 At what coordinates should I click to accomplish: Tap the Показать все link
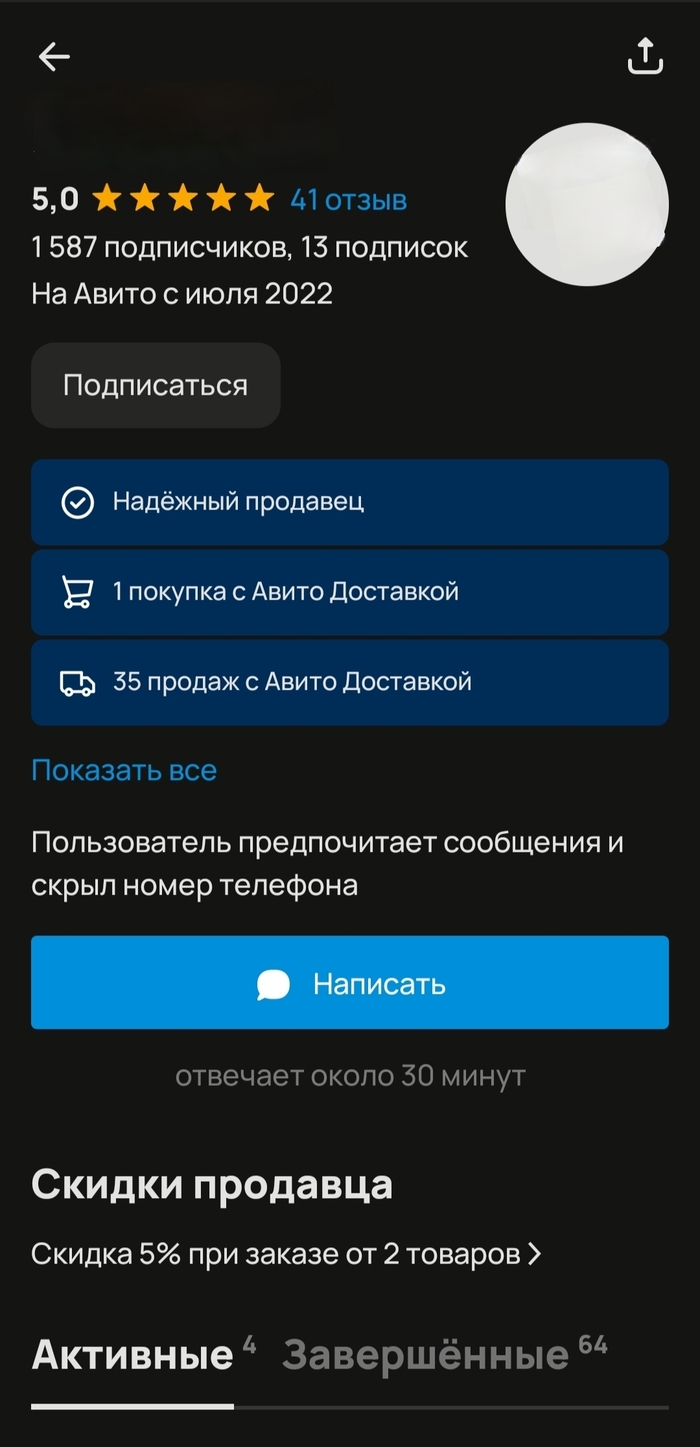pos(124,770)
